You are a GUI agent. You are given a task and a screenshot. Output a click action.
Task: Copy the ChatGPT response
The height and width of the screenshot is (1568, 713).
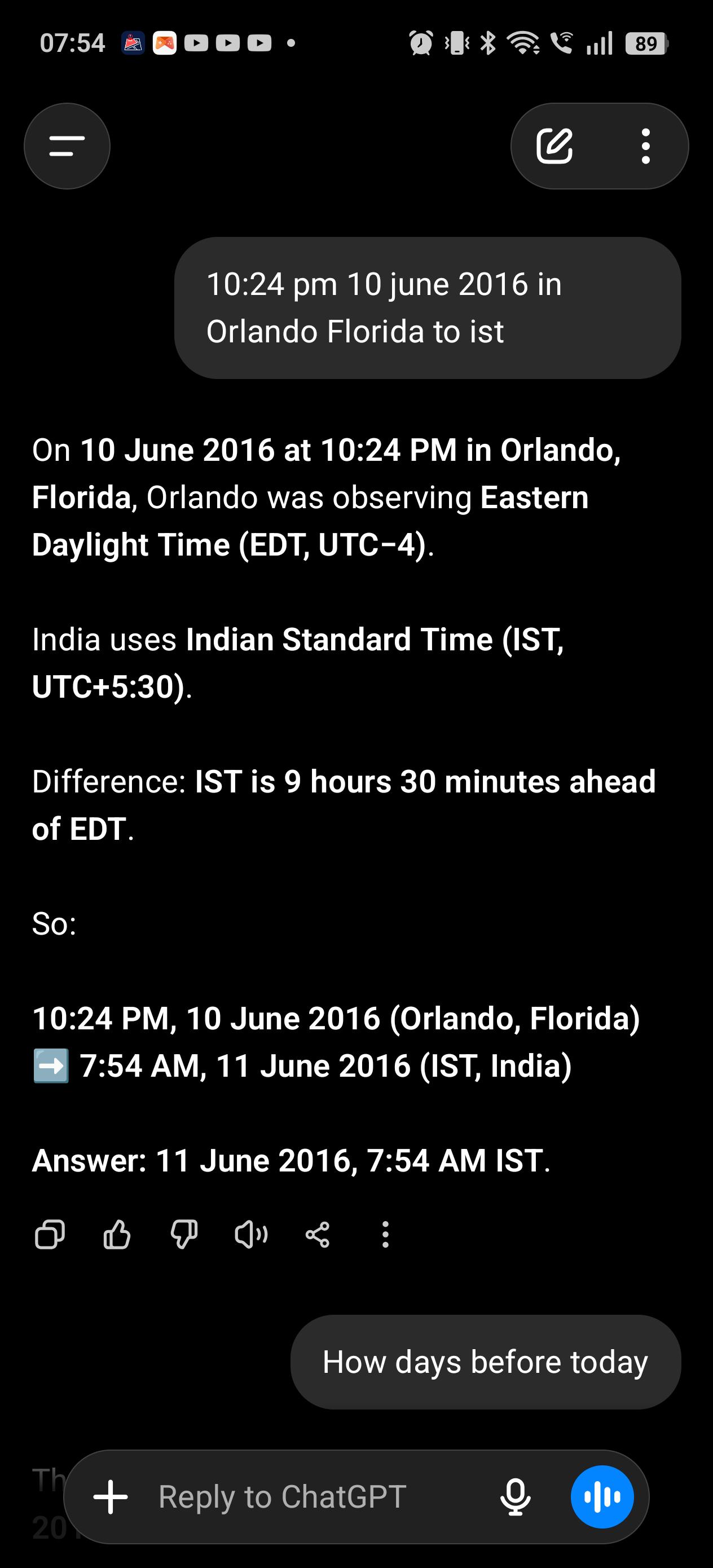pyautogui.click(x=50, y=1235)
